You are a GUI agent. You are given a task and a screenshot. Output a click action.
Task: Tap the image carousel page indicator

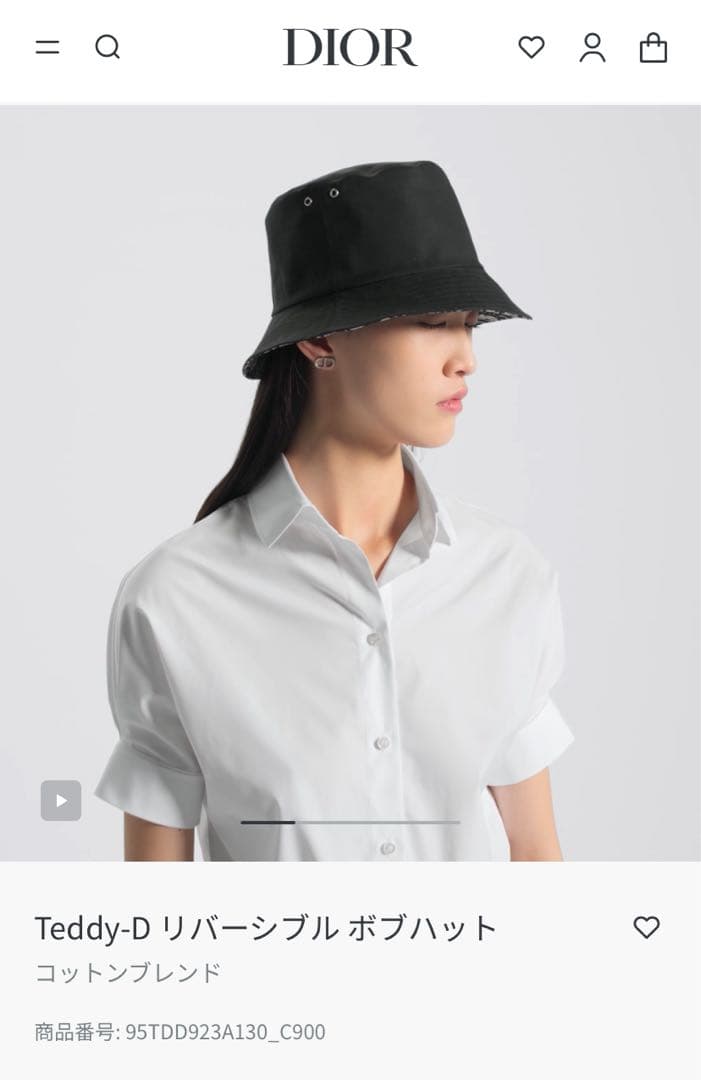click(350, 822)
